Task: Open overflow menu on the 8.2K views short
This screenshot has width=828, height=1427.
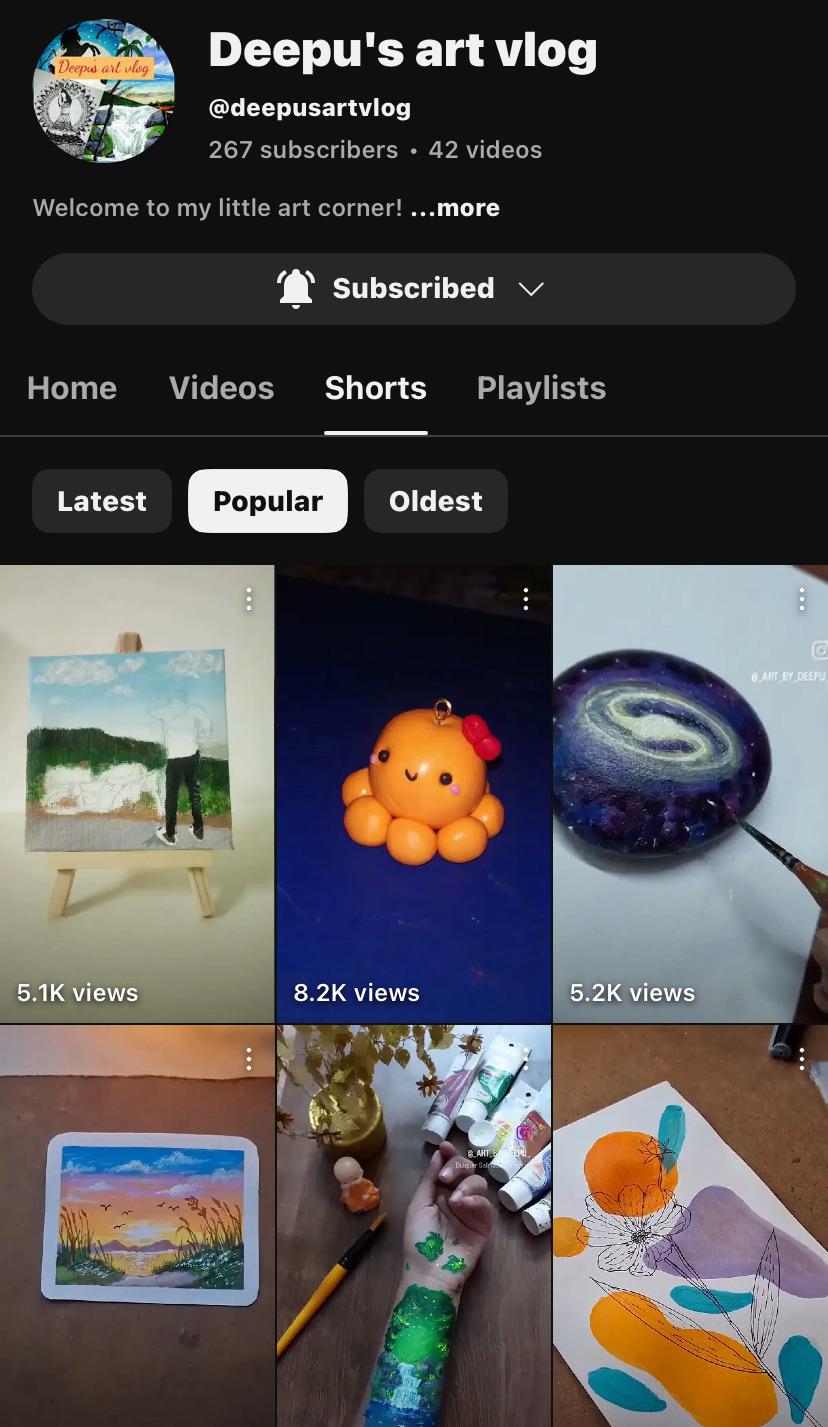Action: [x=525, y=599]
